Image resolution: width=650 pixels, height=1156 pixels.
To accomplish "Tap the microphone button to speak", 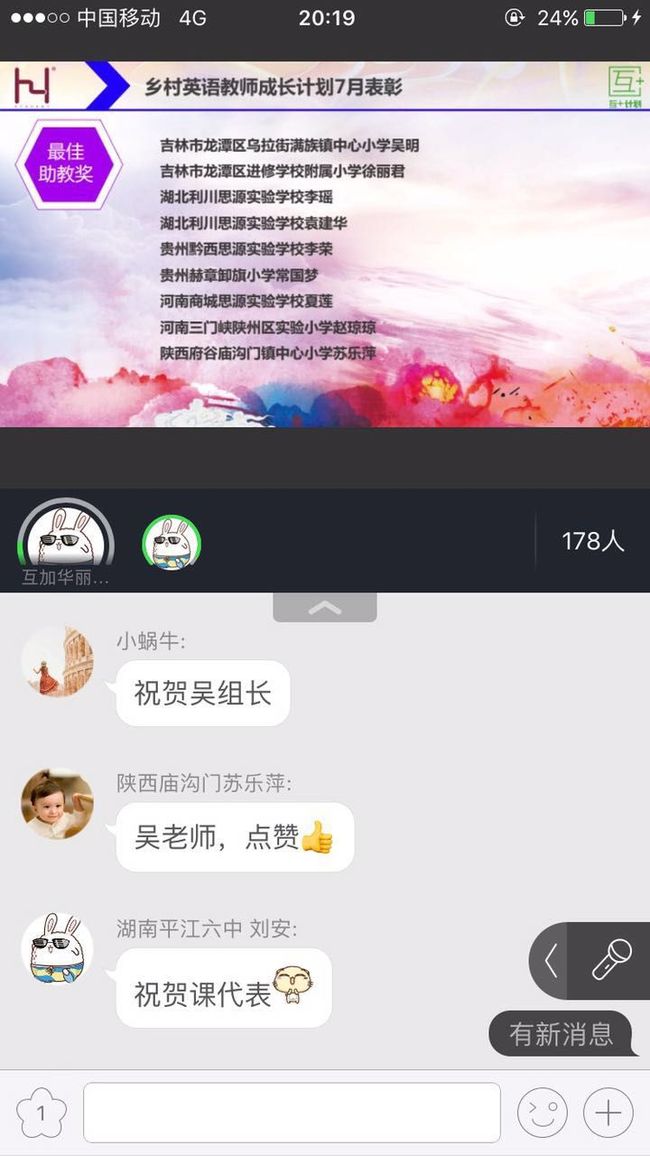I will pyautogui.click(x=611, y=961).
